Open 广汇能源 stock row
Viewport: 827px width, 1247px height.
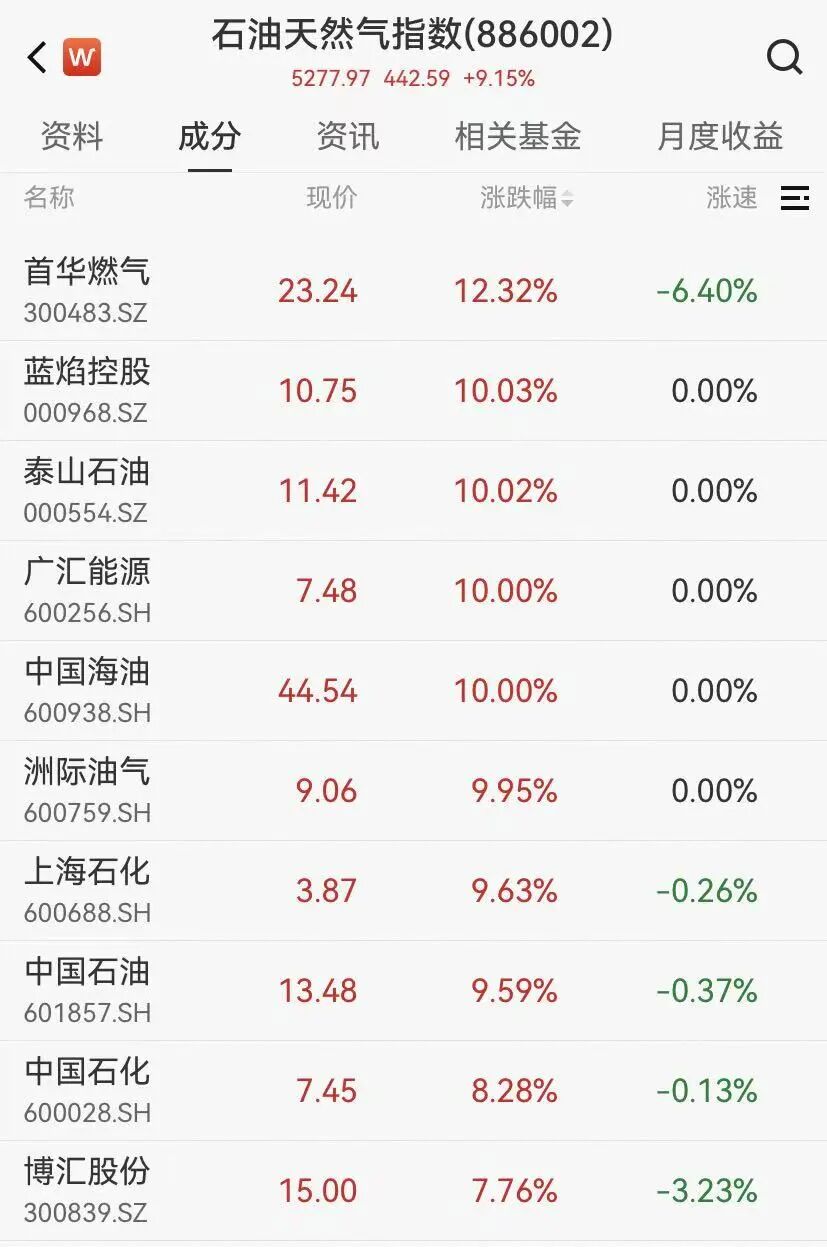(x=87, y=590)
